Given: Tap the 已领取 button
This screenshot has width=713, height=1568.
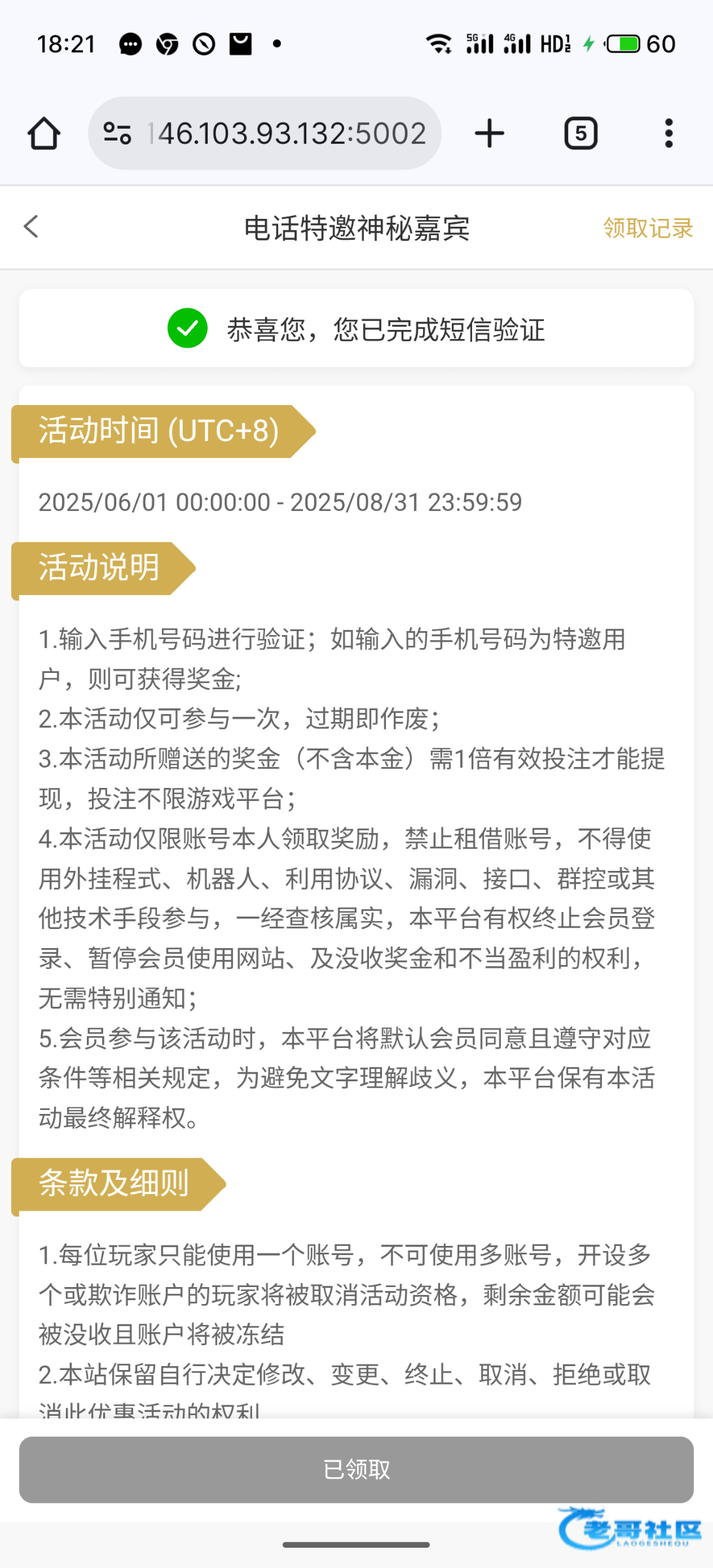Looking at the screenshot, I should [356, 1469].
